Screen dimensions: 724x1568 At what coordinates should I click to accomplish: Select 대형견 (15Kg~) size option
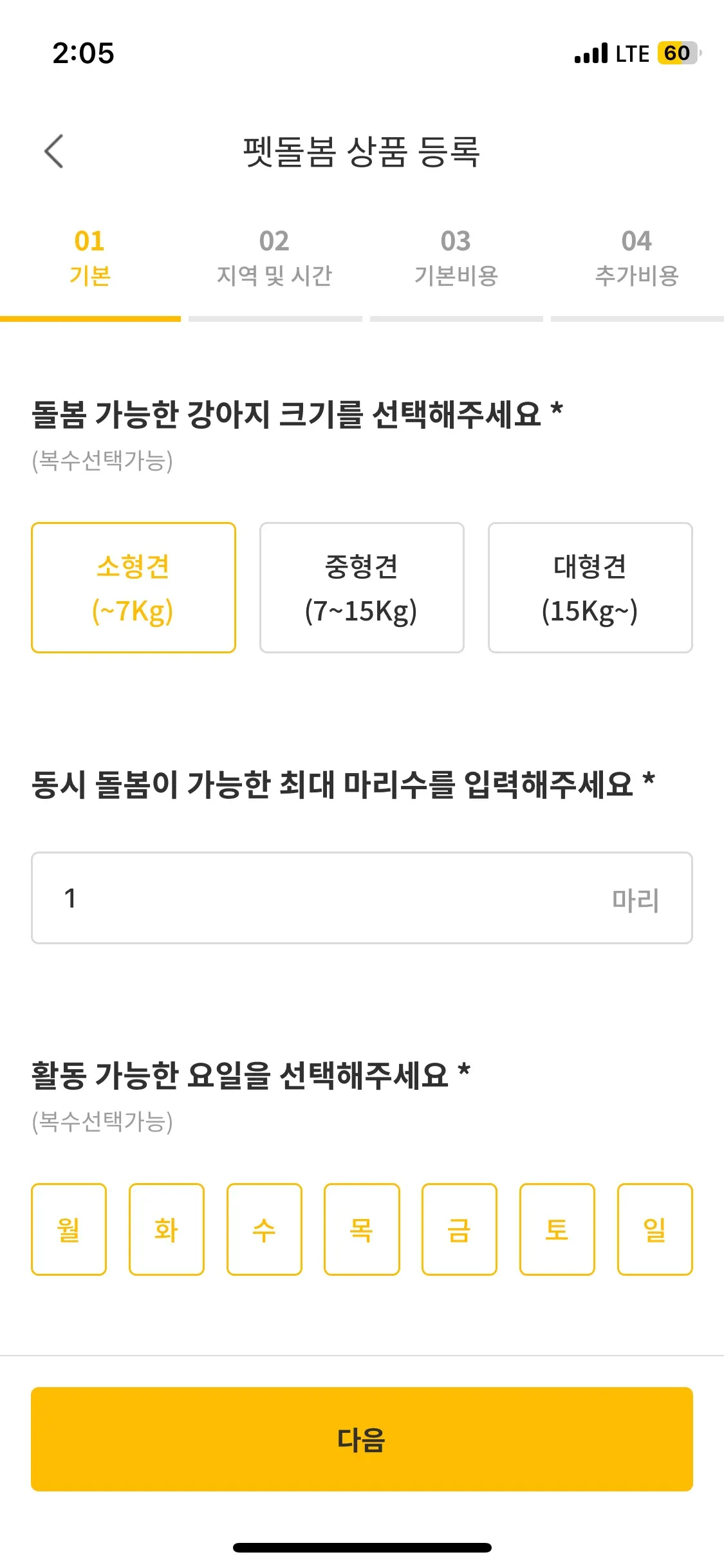click(590, 588)
